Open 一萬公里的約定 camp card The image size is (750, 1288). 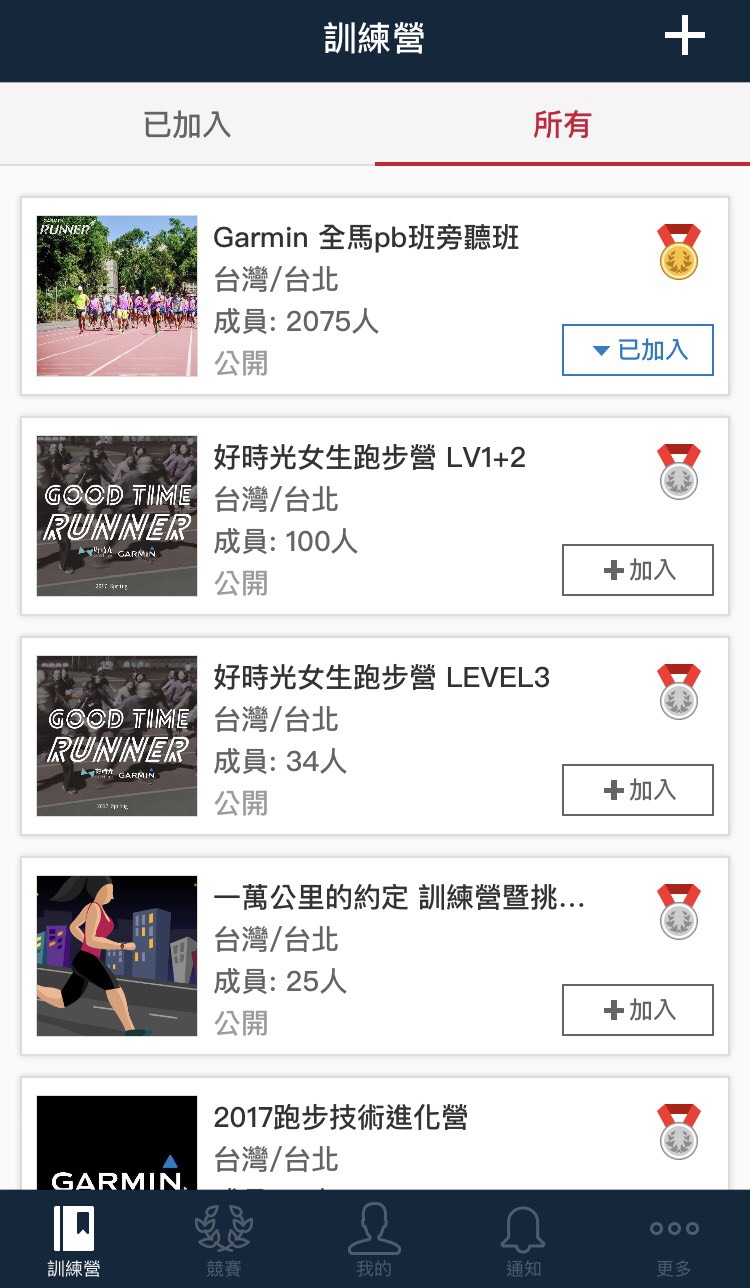point(398,898)
